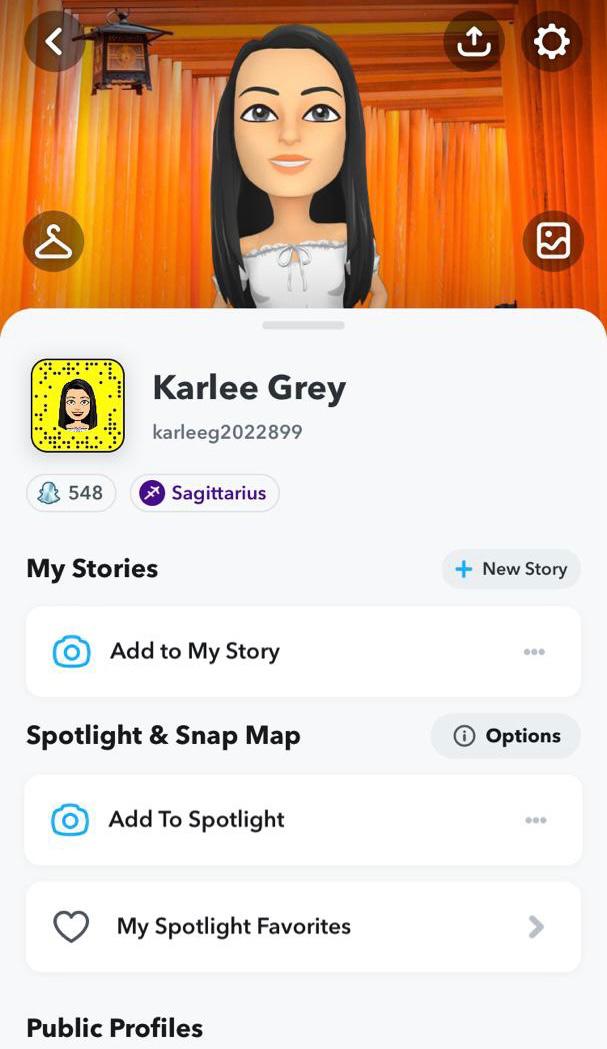Image resolution: width=607 pixels, height=1049 pixels.
Task: Open My Spotlight Favorites
Action: (302, 927)
